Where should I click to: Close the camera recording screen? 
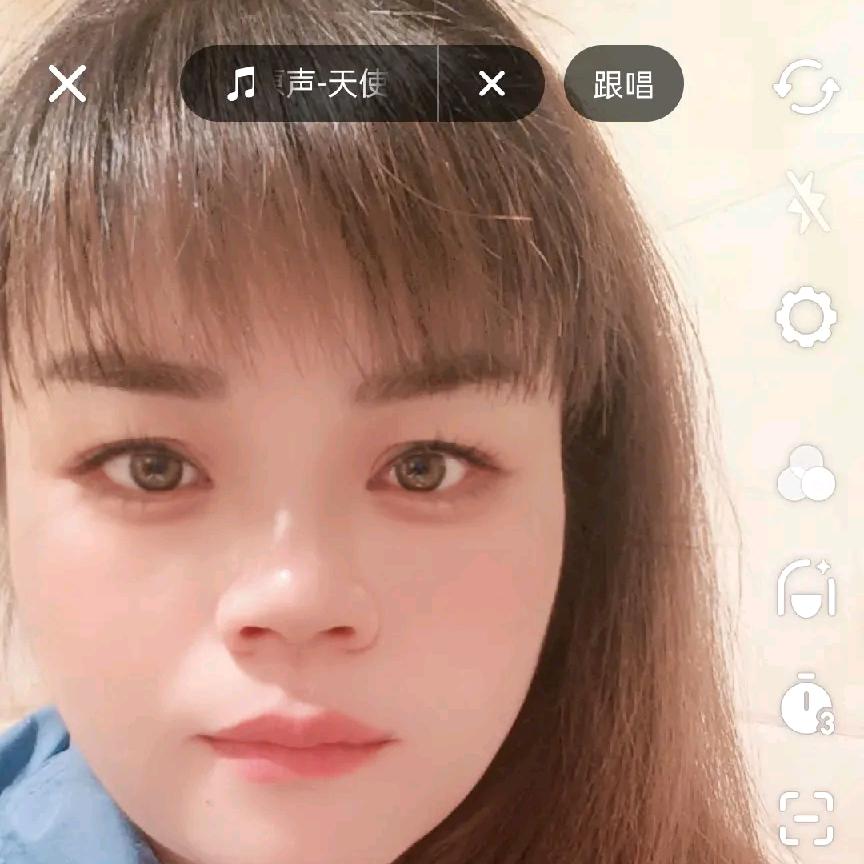click(x=67, y=84)
